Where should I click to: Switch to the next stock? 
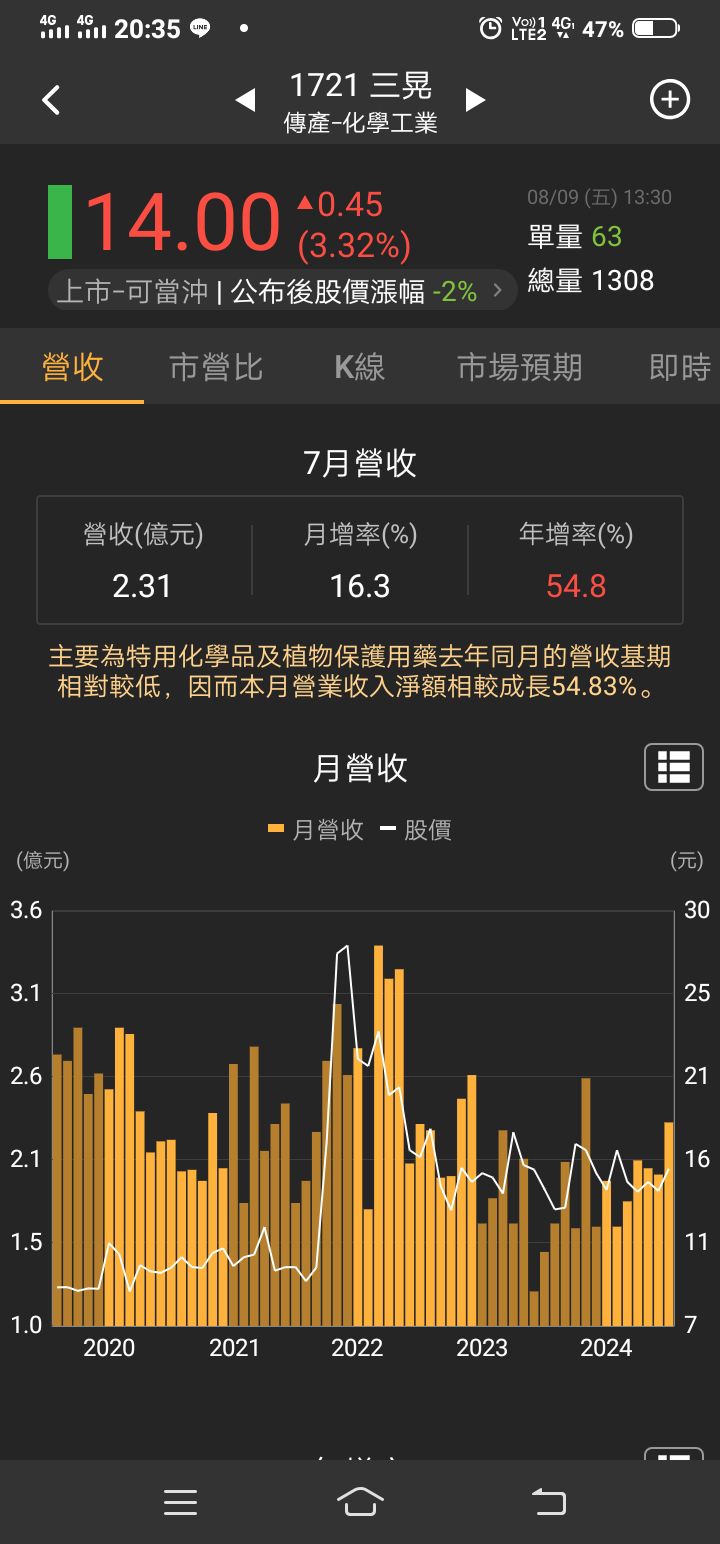tap(475, 100)
